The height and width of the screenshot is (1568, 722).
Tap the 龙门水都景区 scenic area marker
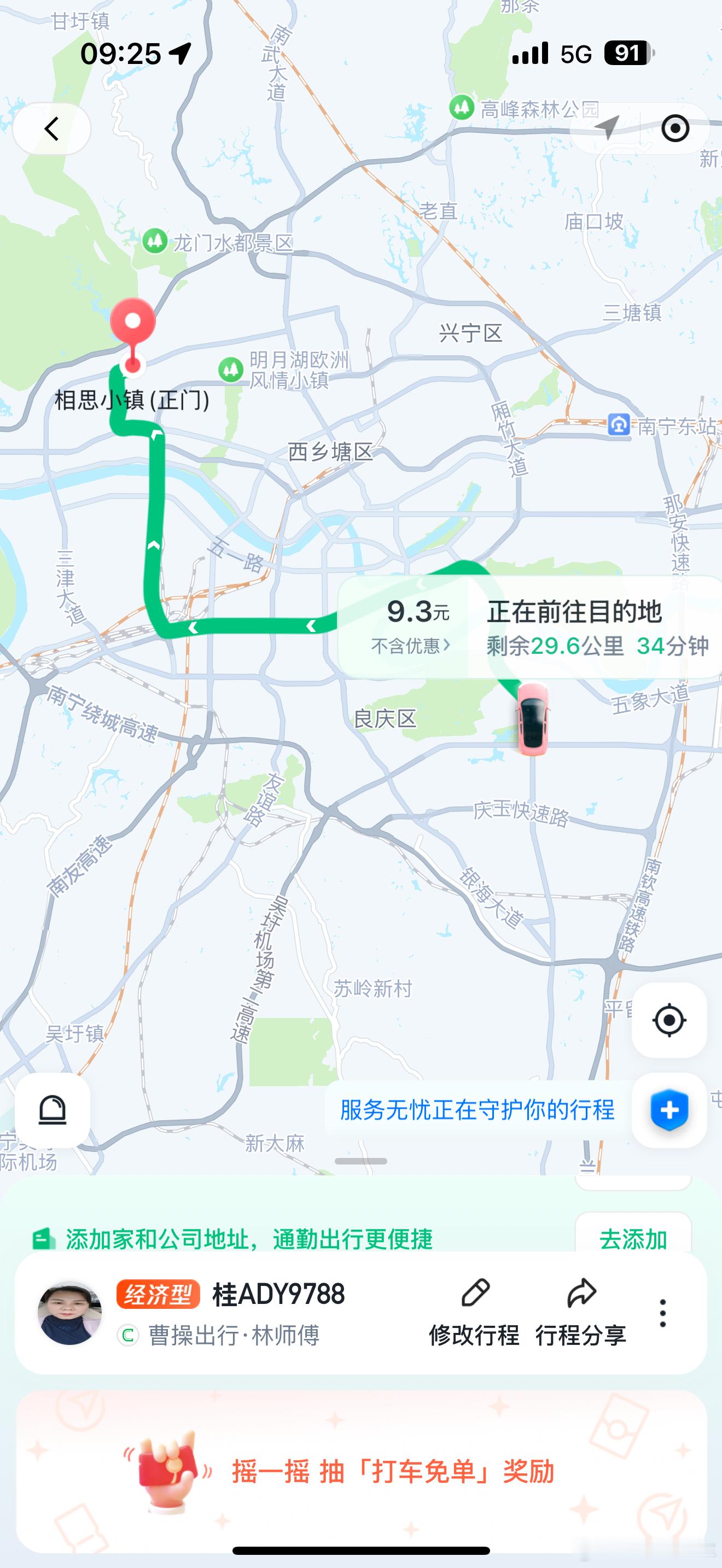pos(156,240)
